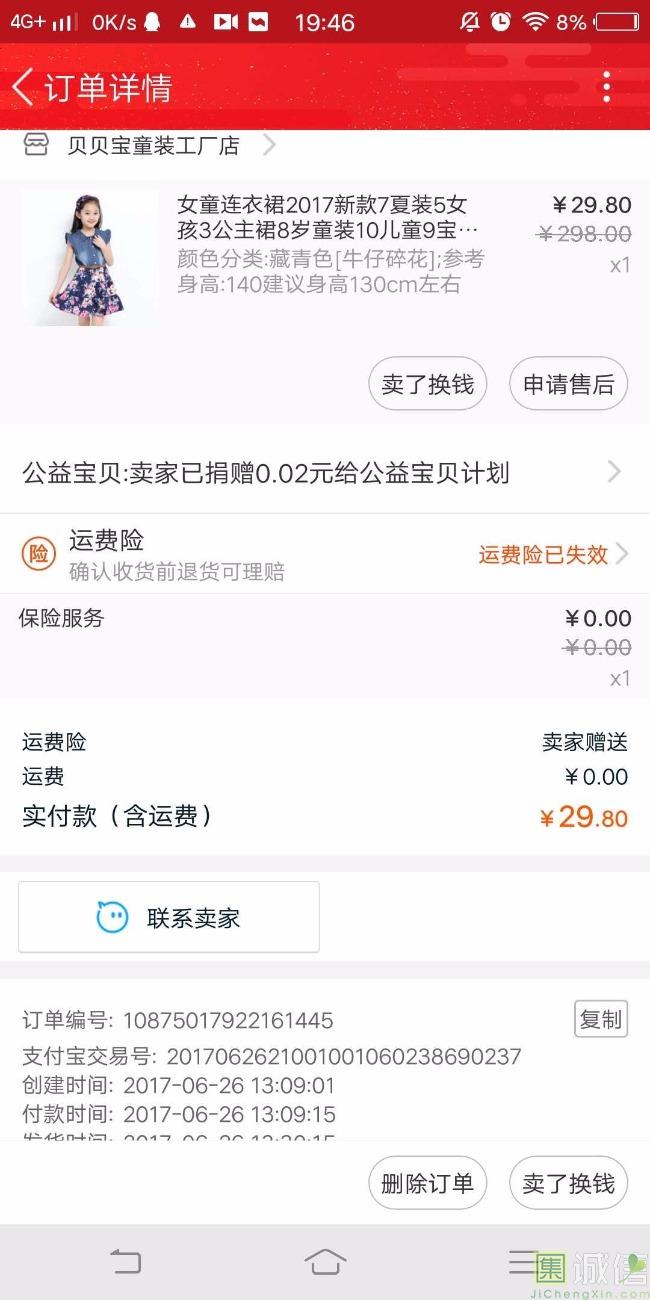Tap the system back button
Viewport: 650px width, 1300px height.
point(125,1262)
